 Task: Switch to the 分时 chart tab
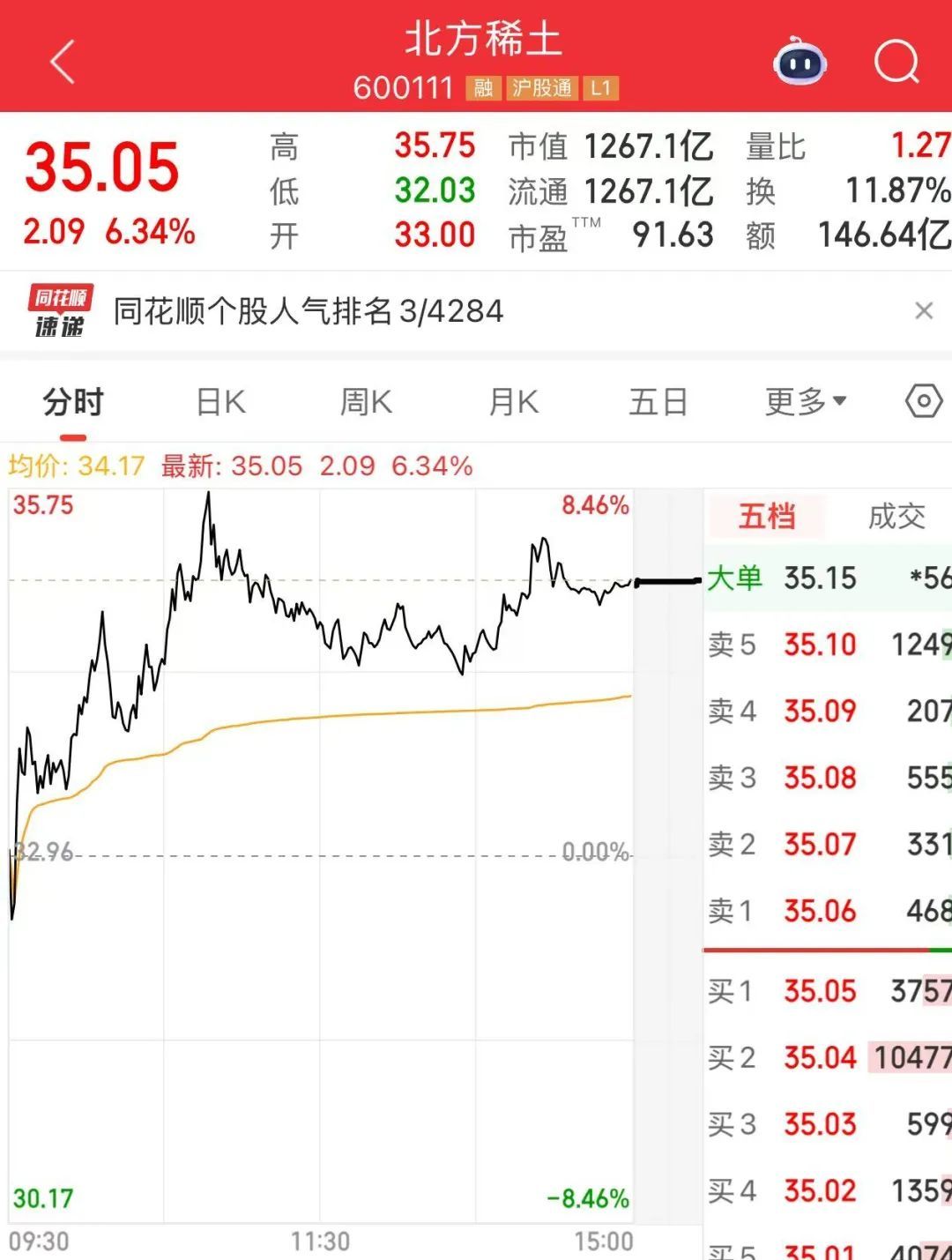[x=73, y=403]
